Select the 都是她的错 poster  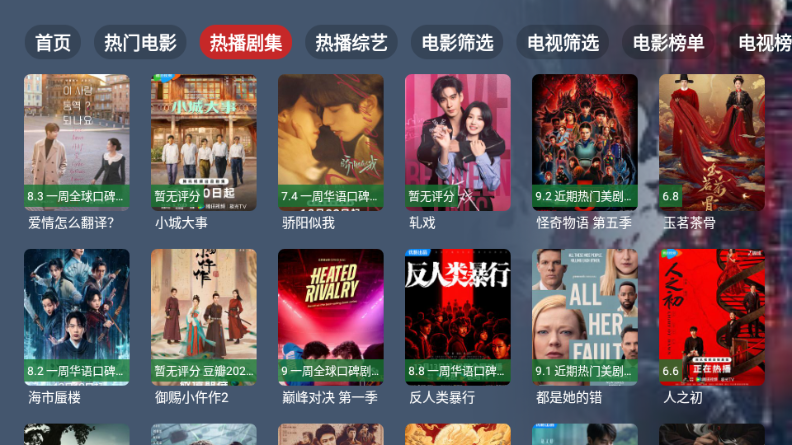coord(585,317)
